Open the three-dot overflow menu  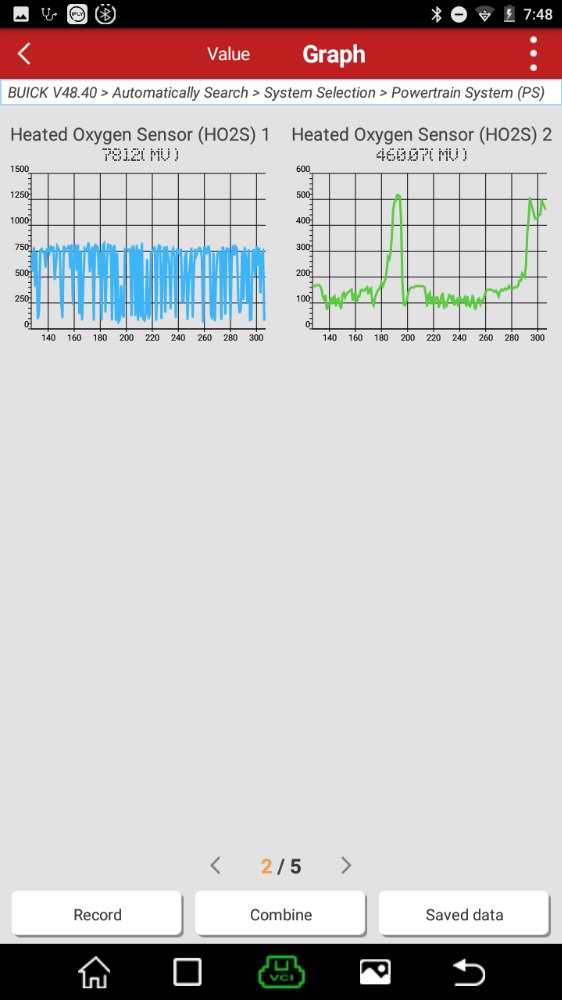(533, 54)
